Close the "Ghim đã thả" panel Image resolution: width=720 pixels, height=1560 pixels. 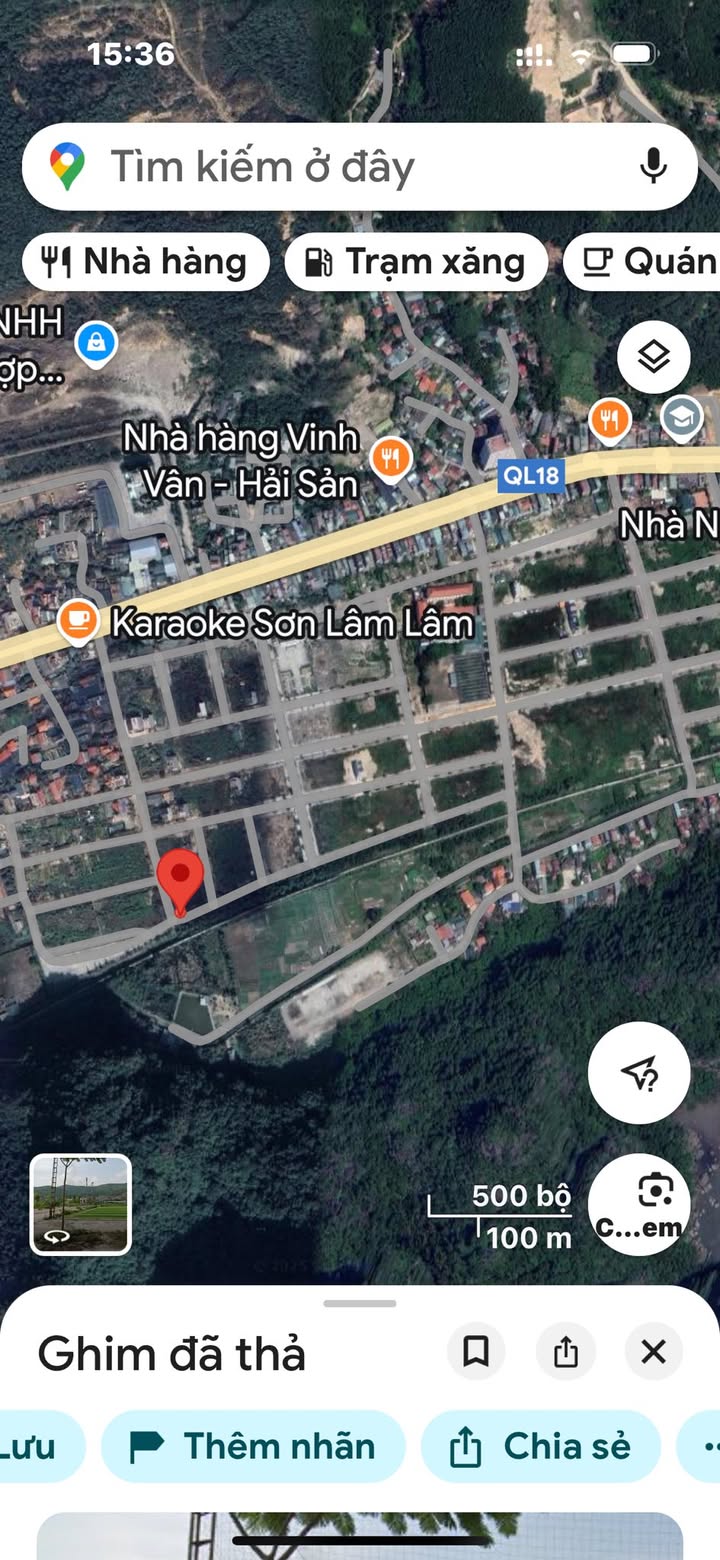[653, 1352]
